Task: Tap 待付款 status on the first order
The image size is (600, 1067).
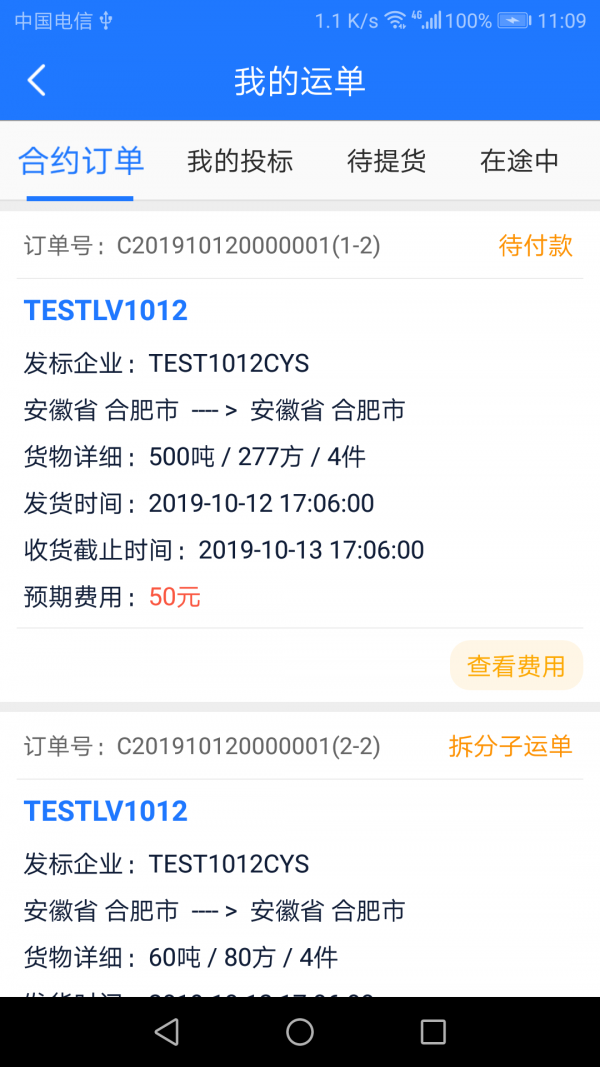Action: 535,246
